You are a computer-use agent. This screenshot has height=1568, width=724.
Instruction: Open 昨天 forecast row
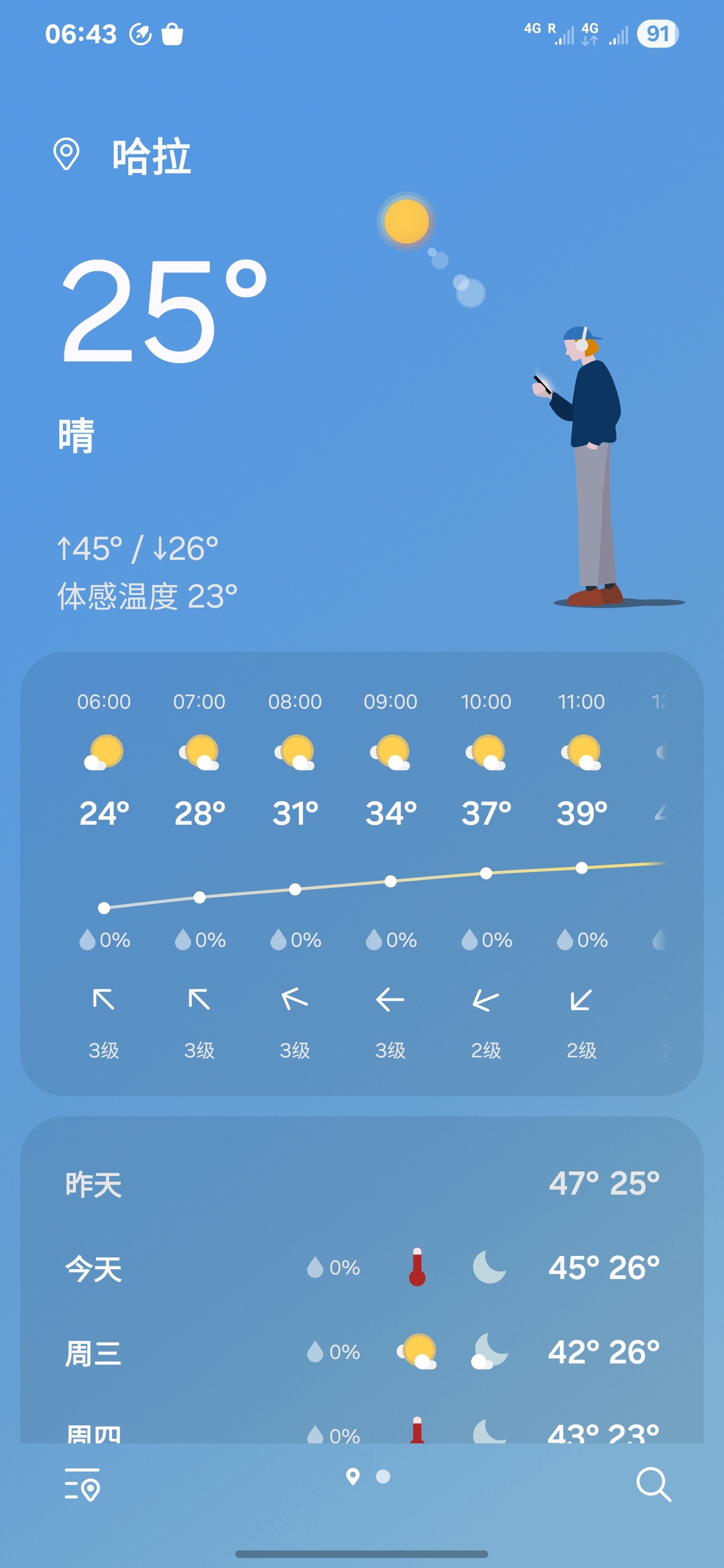point(361,1184)
